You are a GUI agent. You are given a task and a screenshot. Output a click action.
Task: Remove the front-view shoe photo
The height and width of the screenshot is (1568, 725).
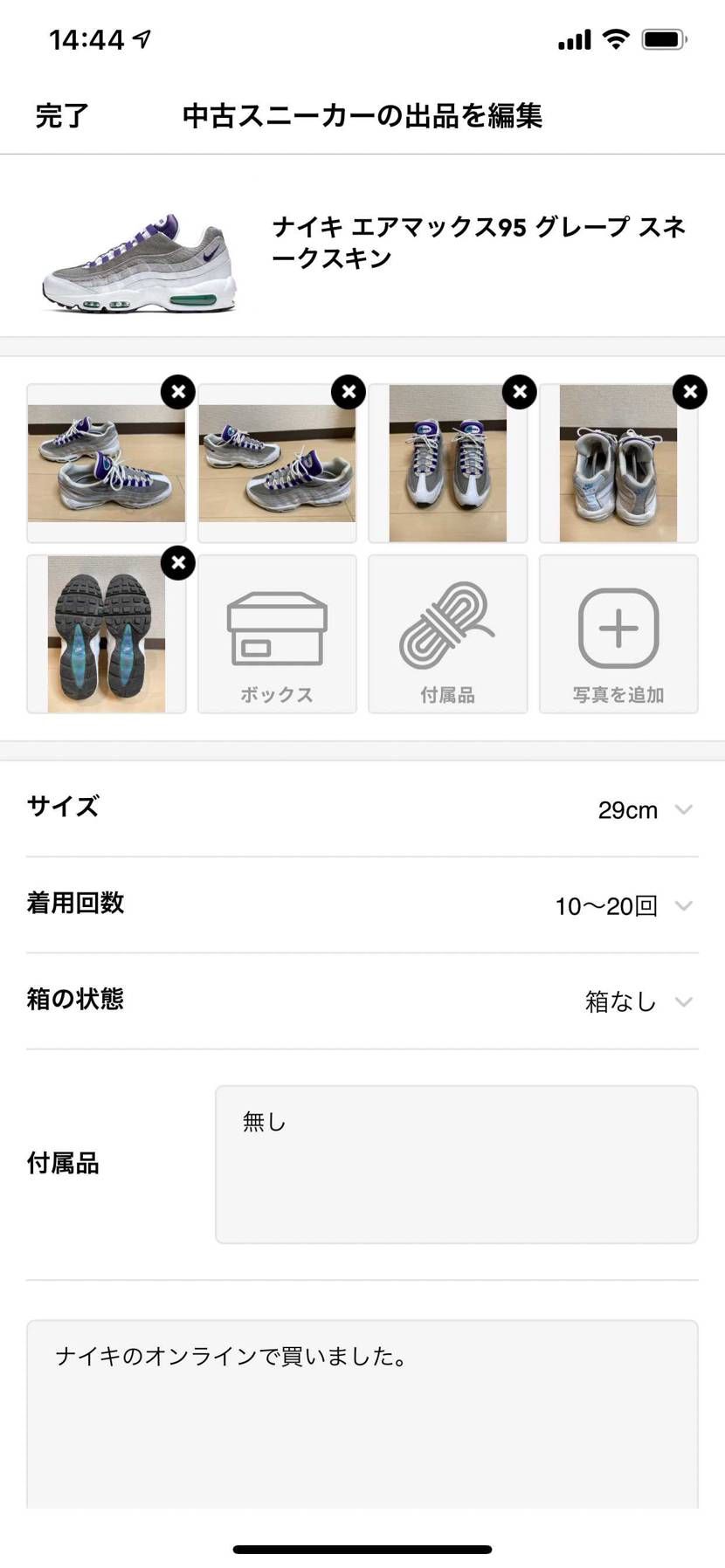click(520, 392)
